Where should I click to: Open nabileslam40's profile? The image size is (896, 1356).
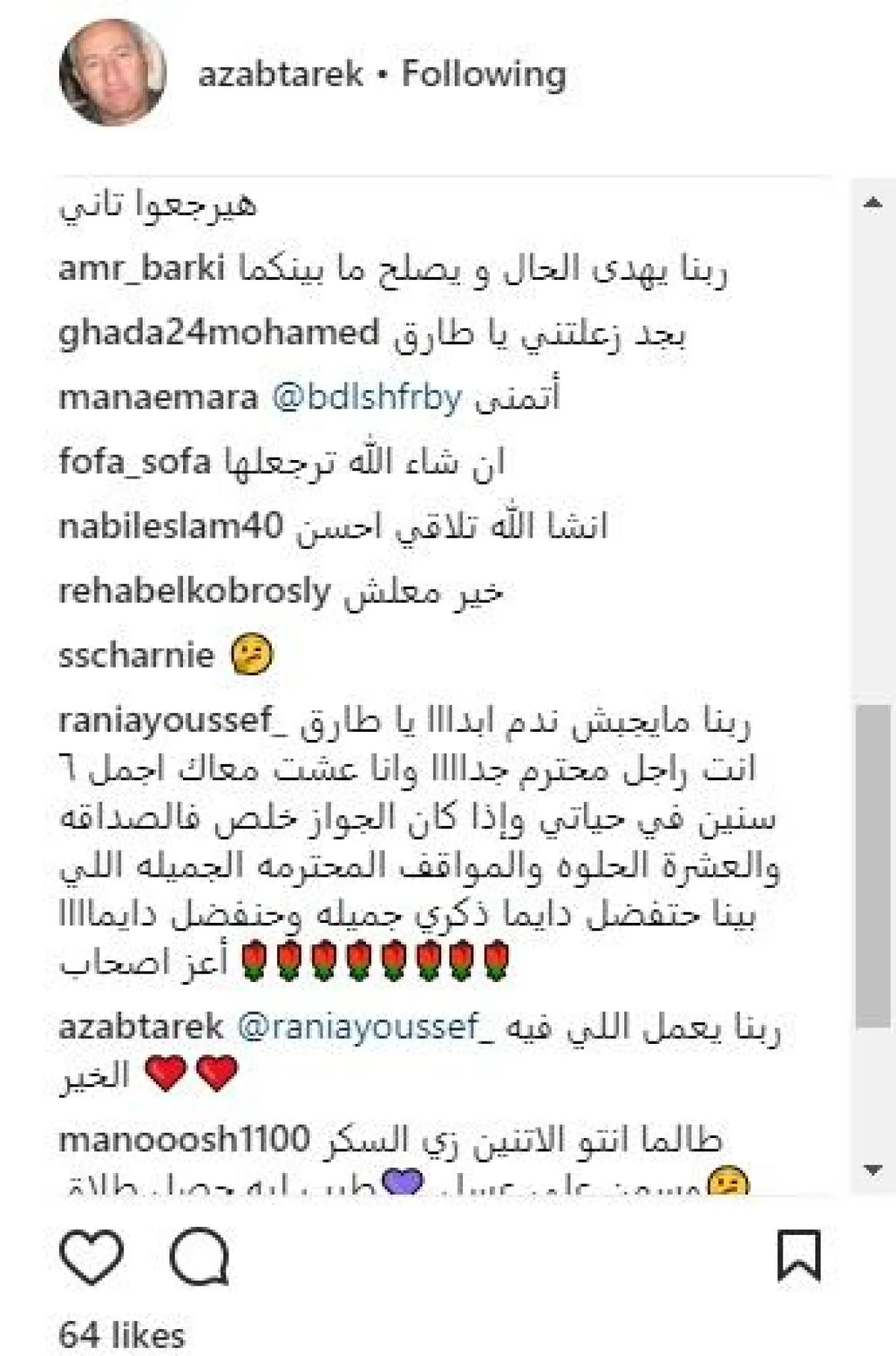coord(171,527)
